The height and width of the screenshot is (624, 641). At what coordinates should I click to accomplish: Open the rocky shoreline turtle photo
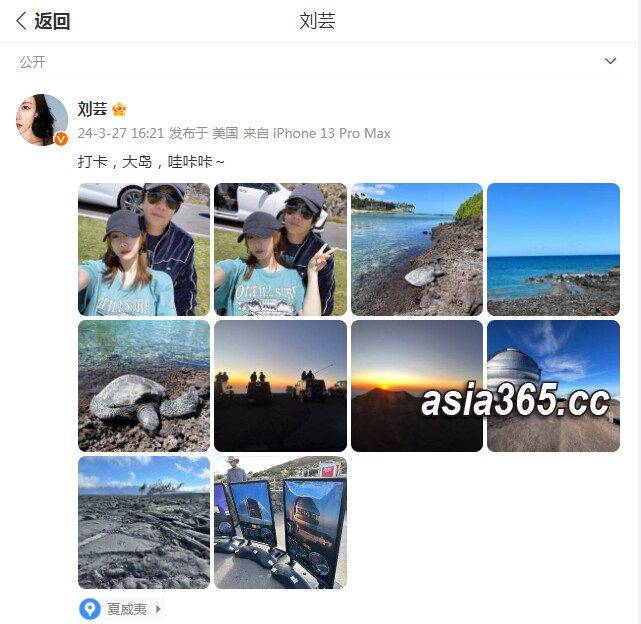(x=417, y=249)
